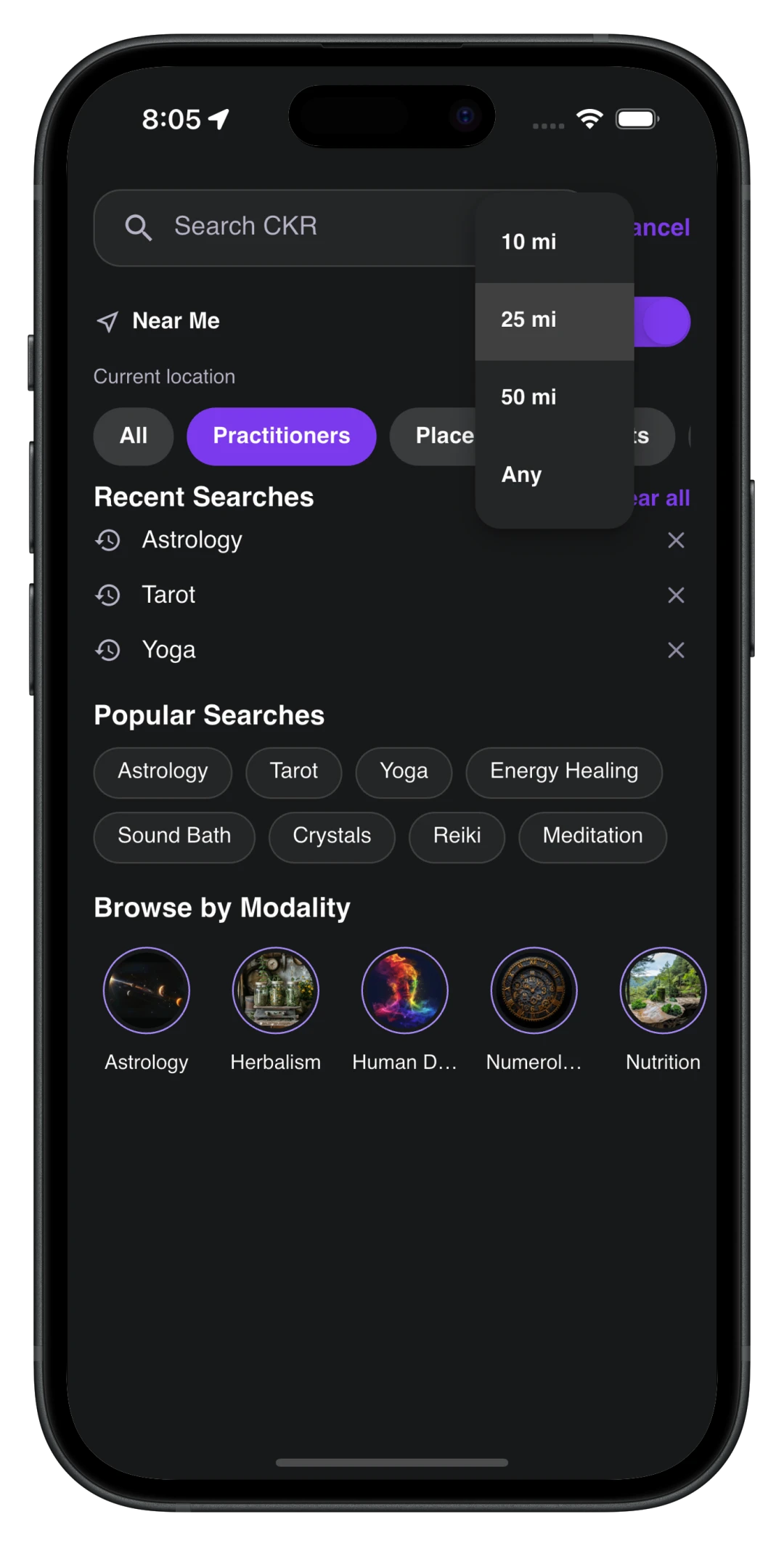Tap the Sound Bath popular chip
Viewport: 784px width, 1546px height.
[174, 837]
